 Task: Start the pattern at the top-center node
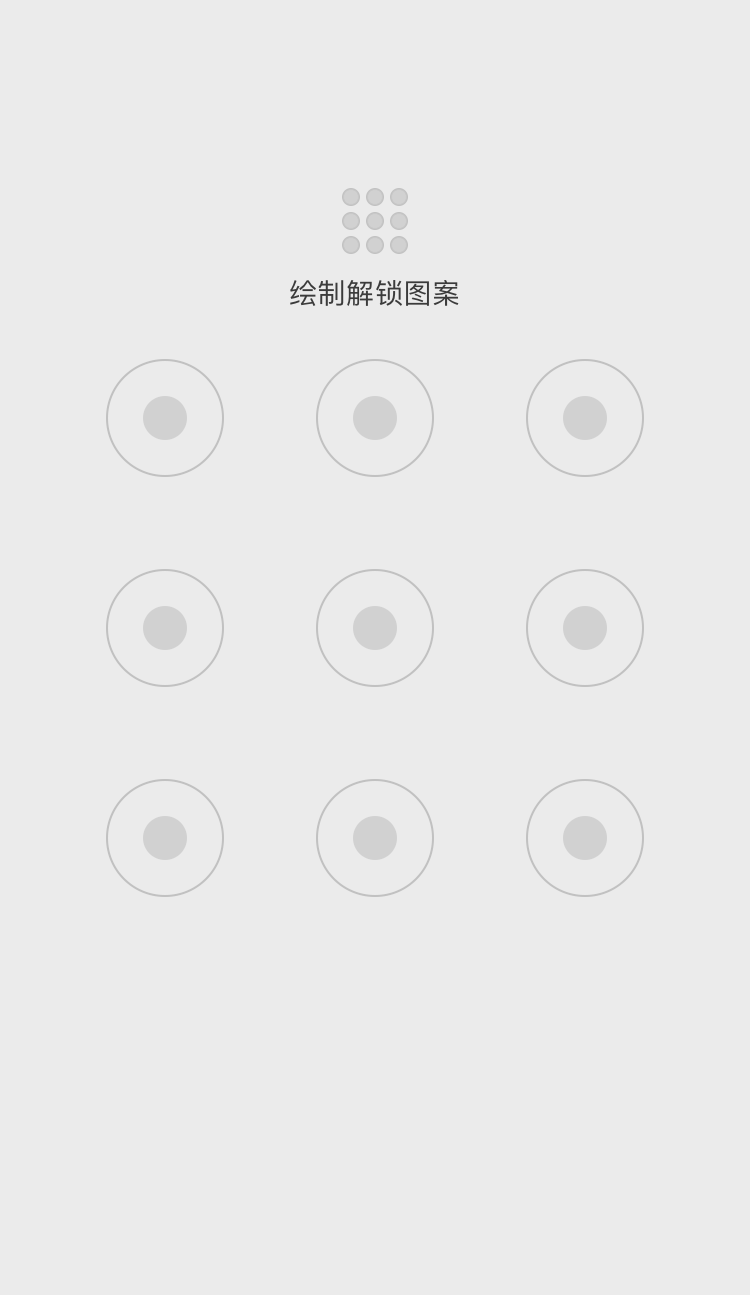coord(375,418)
